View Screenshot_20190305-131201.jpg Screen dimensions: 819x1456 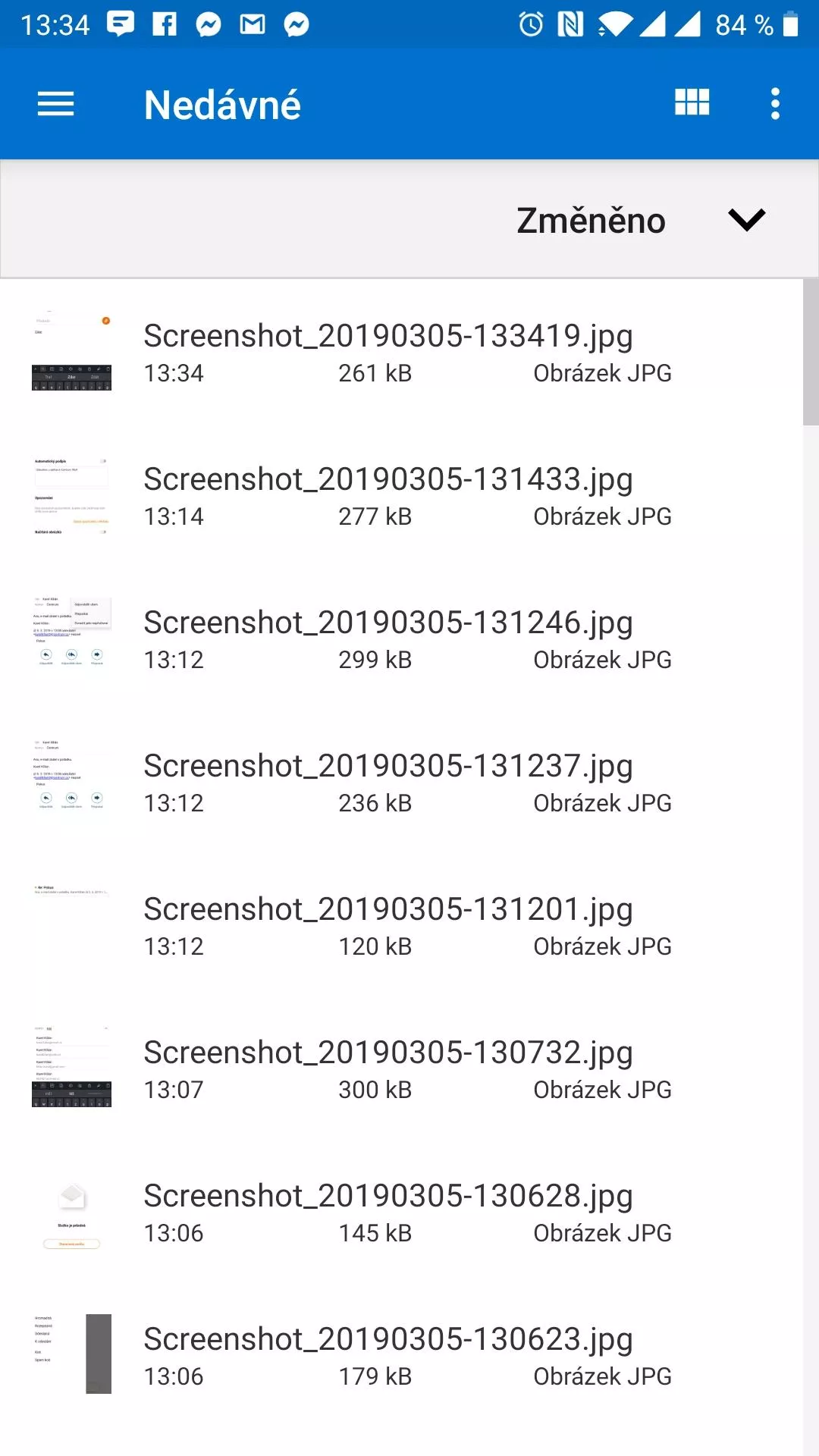pos(402,924)
